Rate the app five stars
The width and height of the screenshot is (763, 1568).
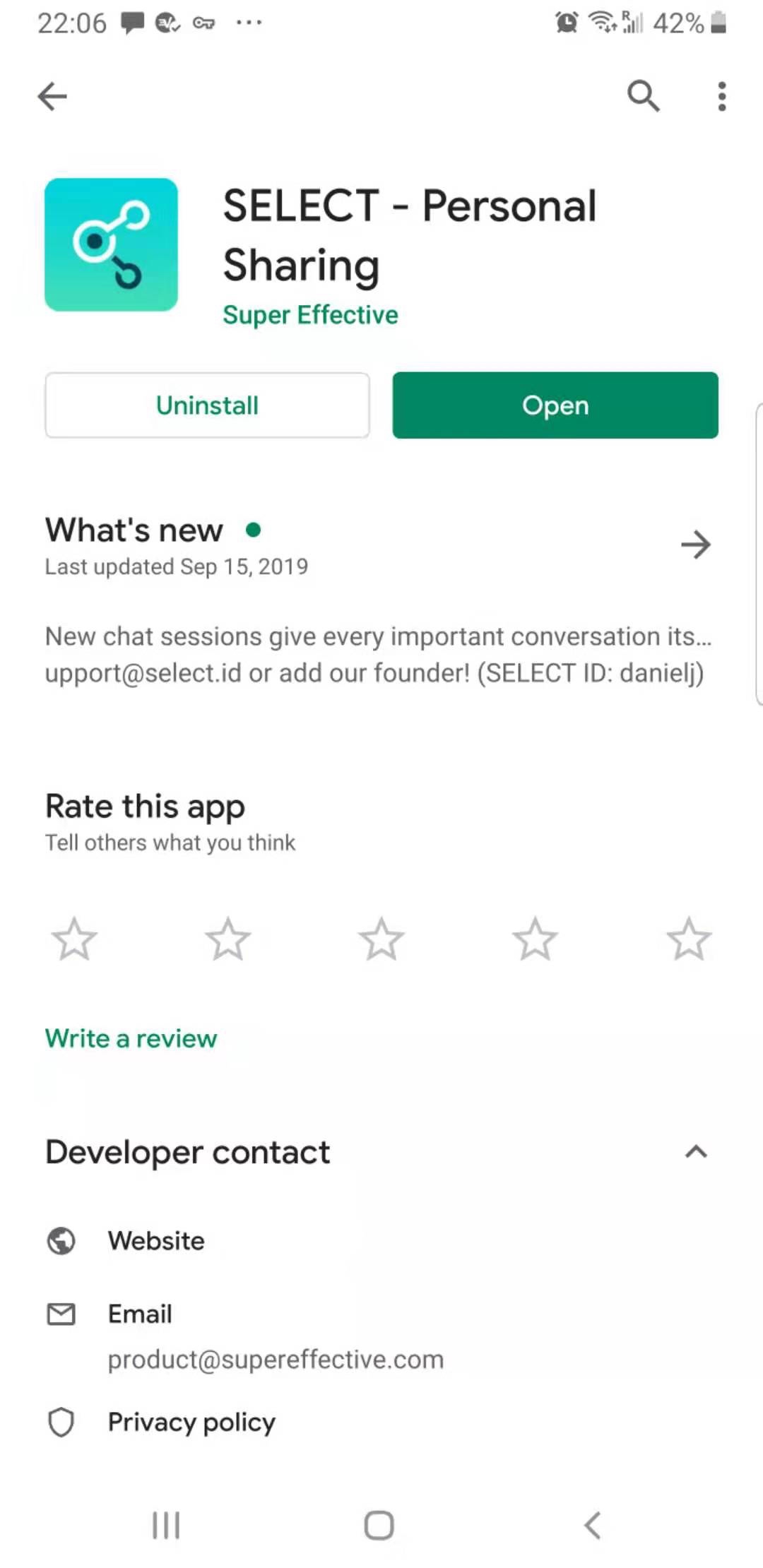(x=689, y=939)
